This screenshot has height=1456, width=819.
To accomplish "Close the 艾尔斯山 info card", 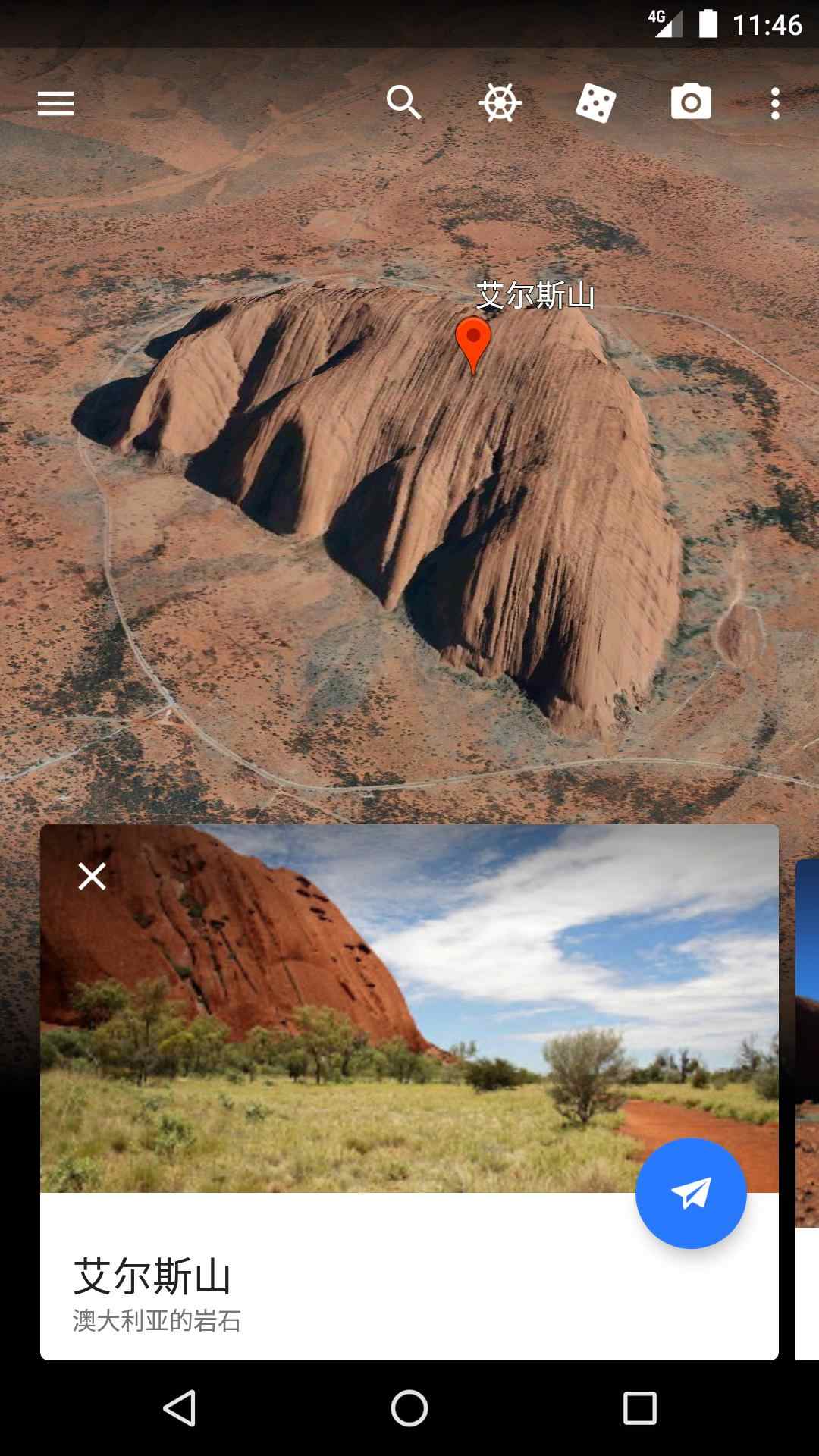I will pos(92,877).
